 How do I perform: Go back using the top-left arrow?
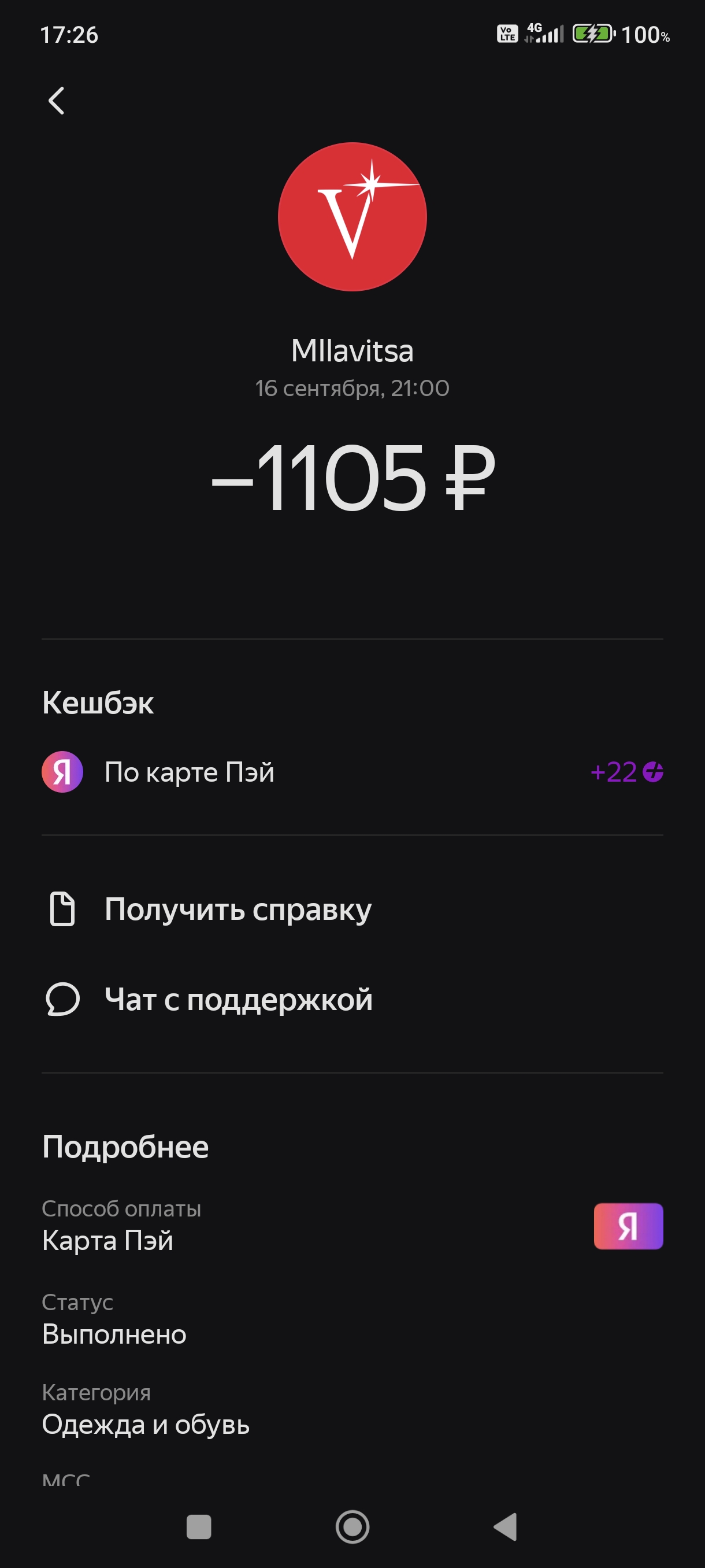tap(57, 101)
